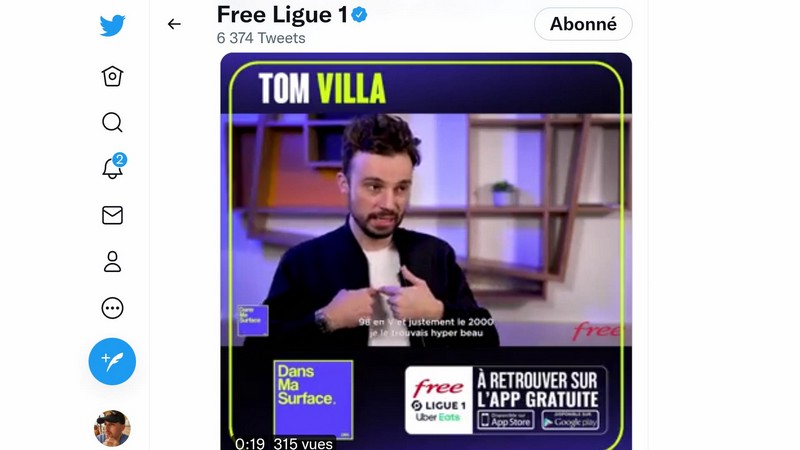The height and width of the screenshot is (450, 800).
Task: Go back with the arrow
Action: pos(175,24)
